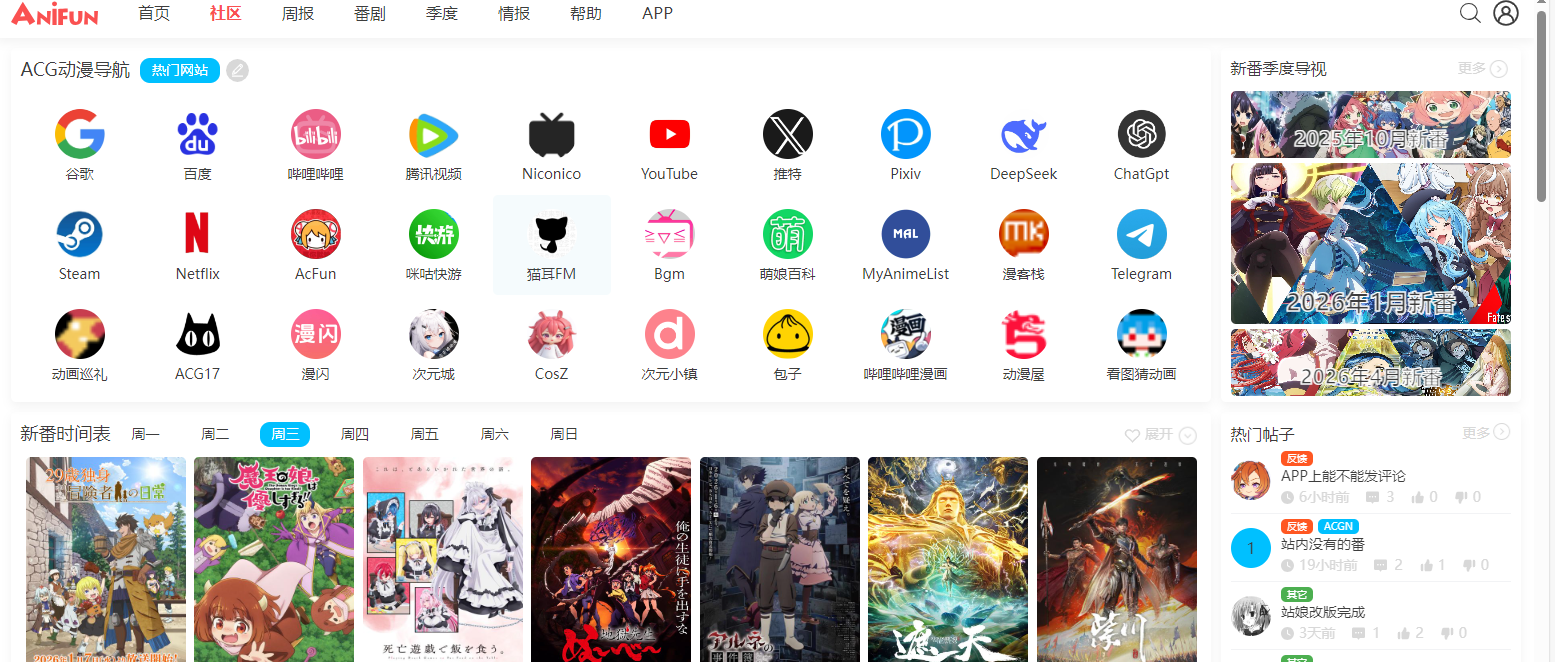Open the search icon in the top bar
1555x662 pixels.
tap(1470, 13)
